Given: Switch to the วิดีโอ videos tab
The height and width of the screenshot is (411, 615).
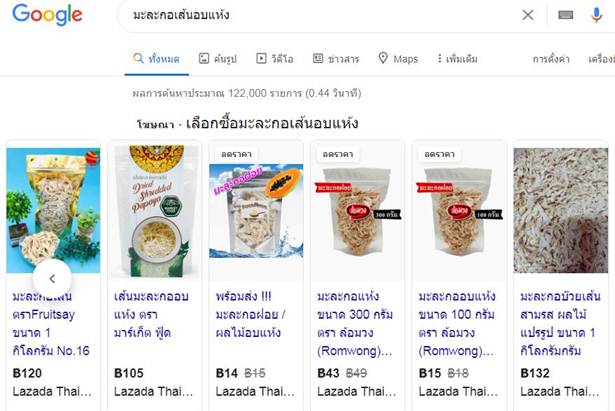Looking at the screenshot, I should [275, 59].
